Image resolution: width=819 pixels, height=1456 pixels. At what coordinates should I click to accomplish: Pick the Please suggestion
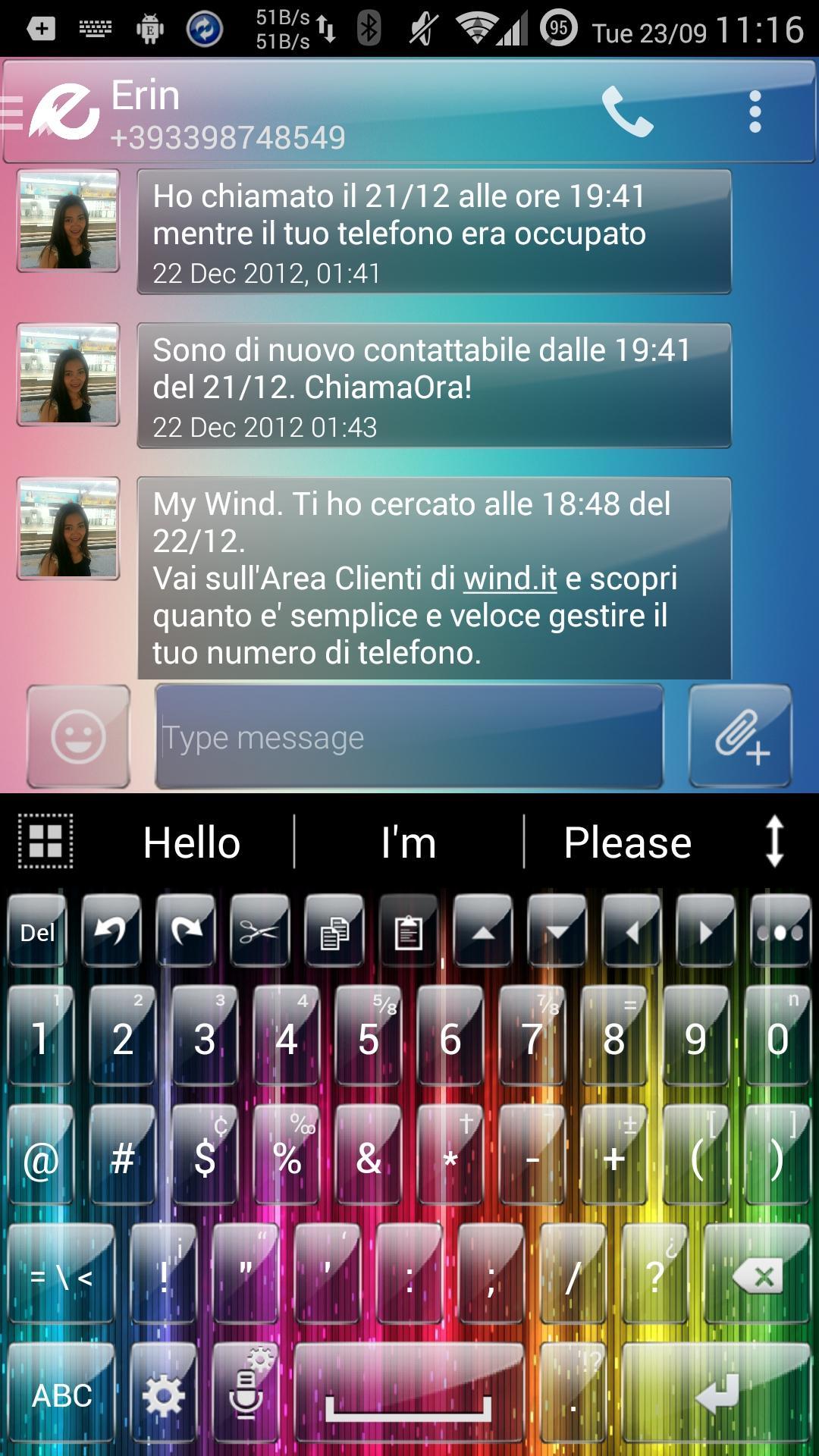coord(627,843)
